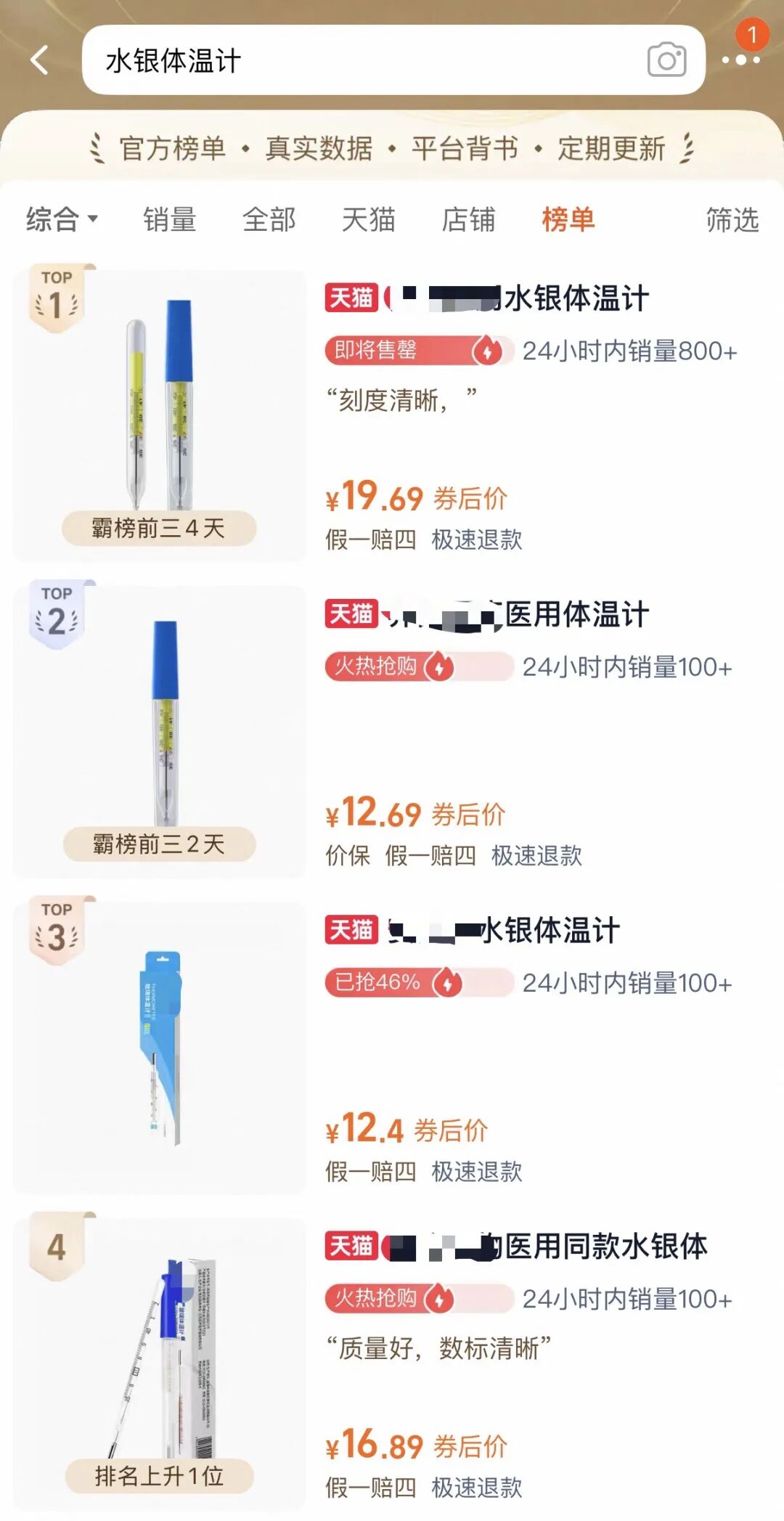Select the 榜单 tab
The image size is (784, 1521).
click(568, 219)
